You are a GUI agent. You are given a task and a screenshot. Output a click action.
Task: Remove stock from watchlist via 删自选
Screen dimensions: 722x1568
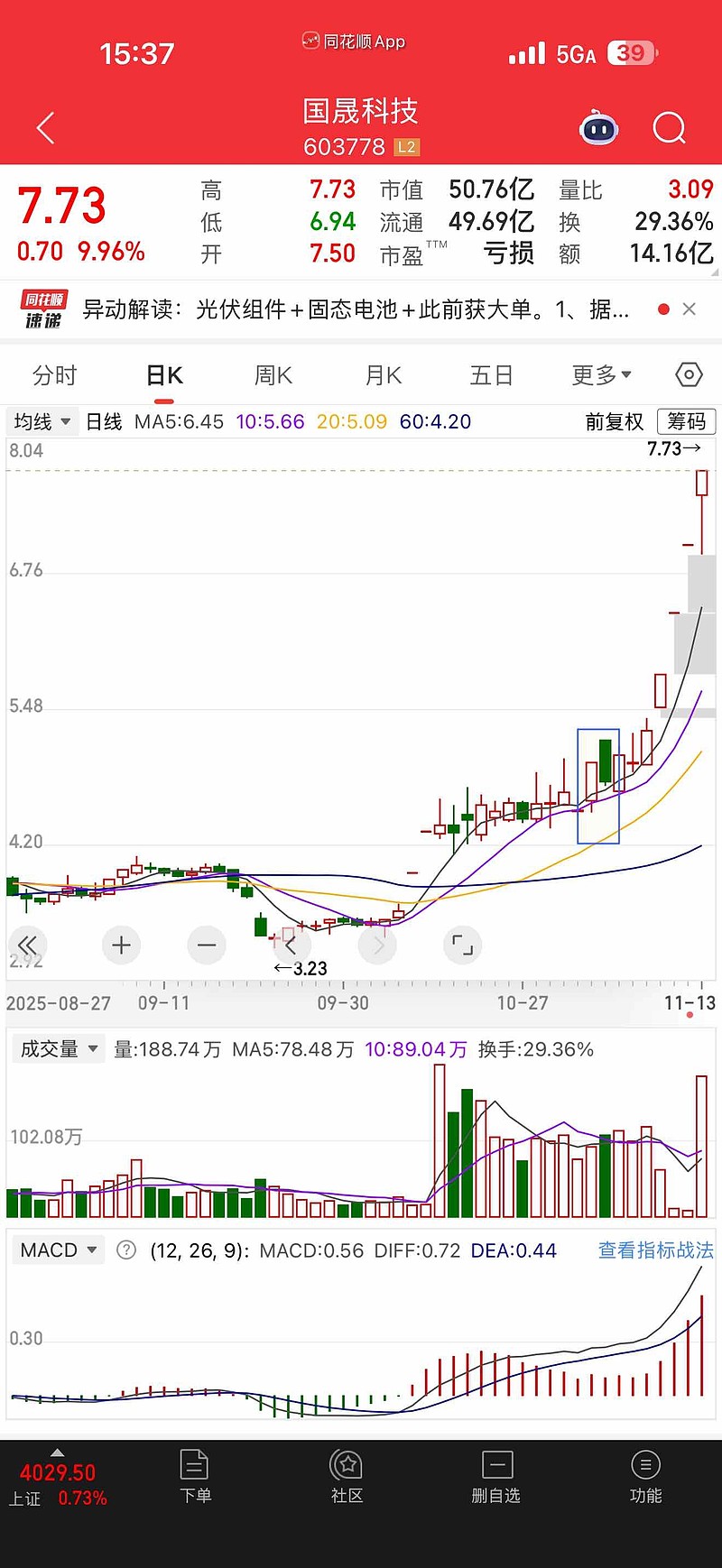(x=495, y=1477)
